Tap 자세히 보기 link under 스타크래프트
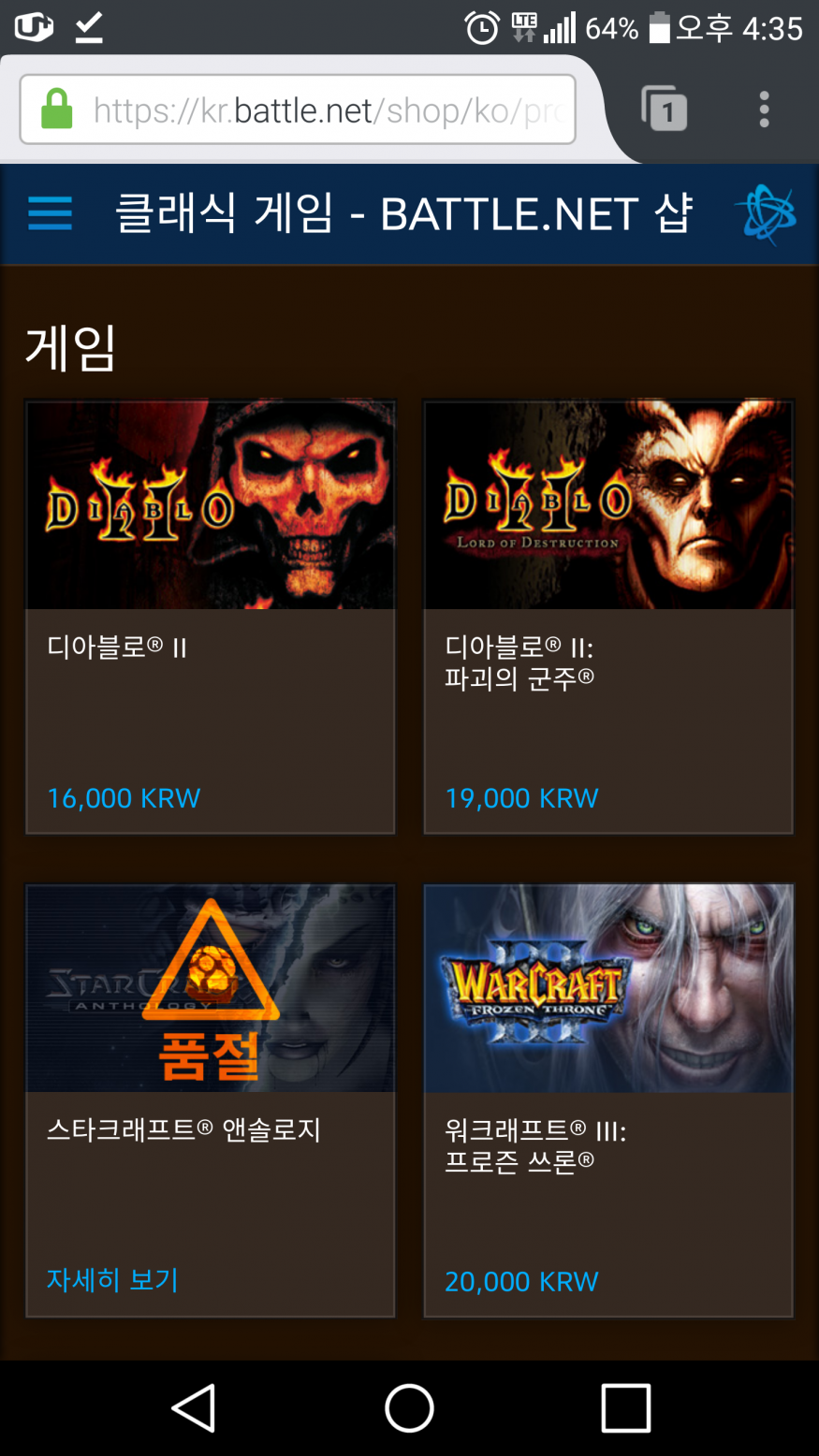 point(112,1279)
